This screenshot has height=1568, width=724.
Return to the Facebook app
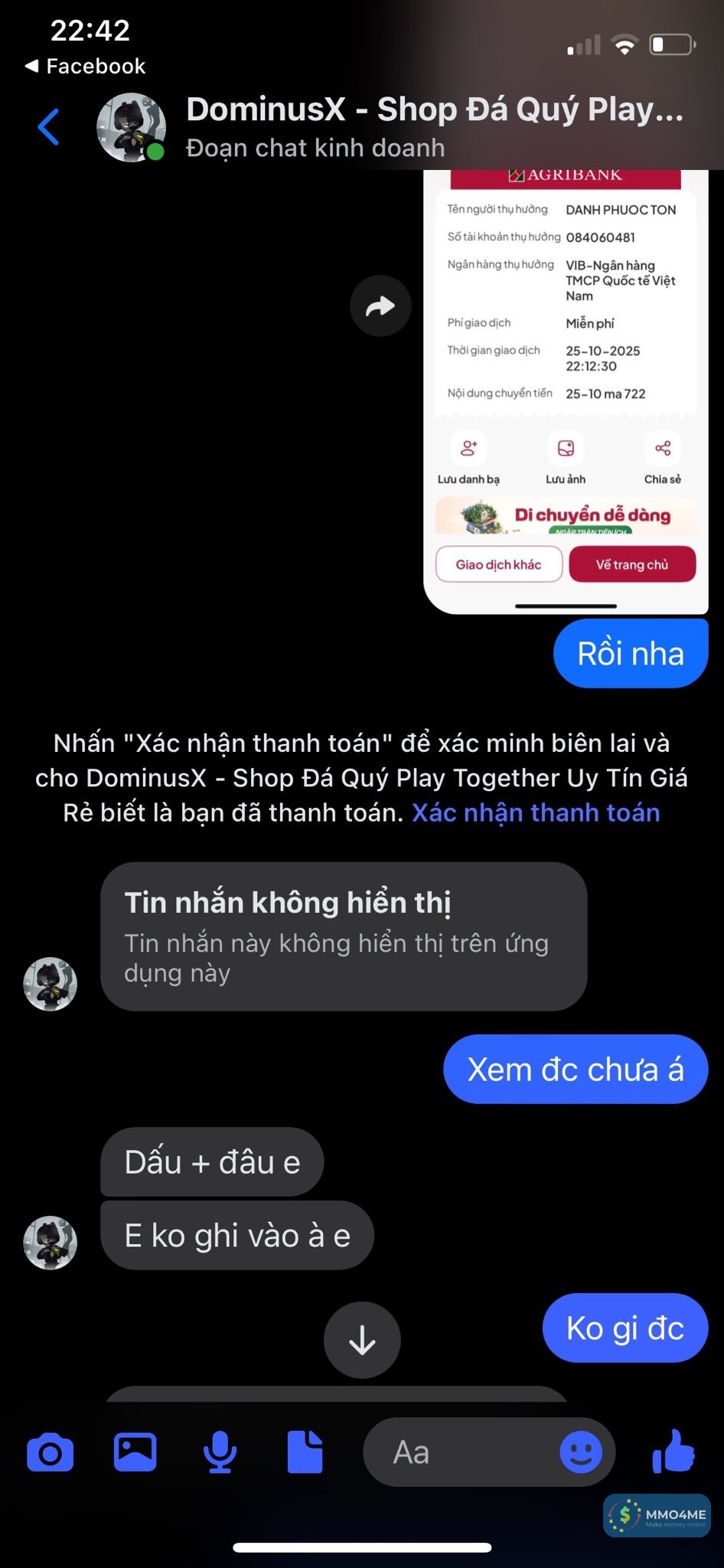point(85,67)
